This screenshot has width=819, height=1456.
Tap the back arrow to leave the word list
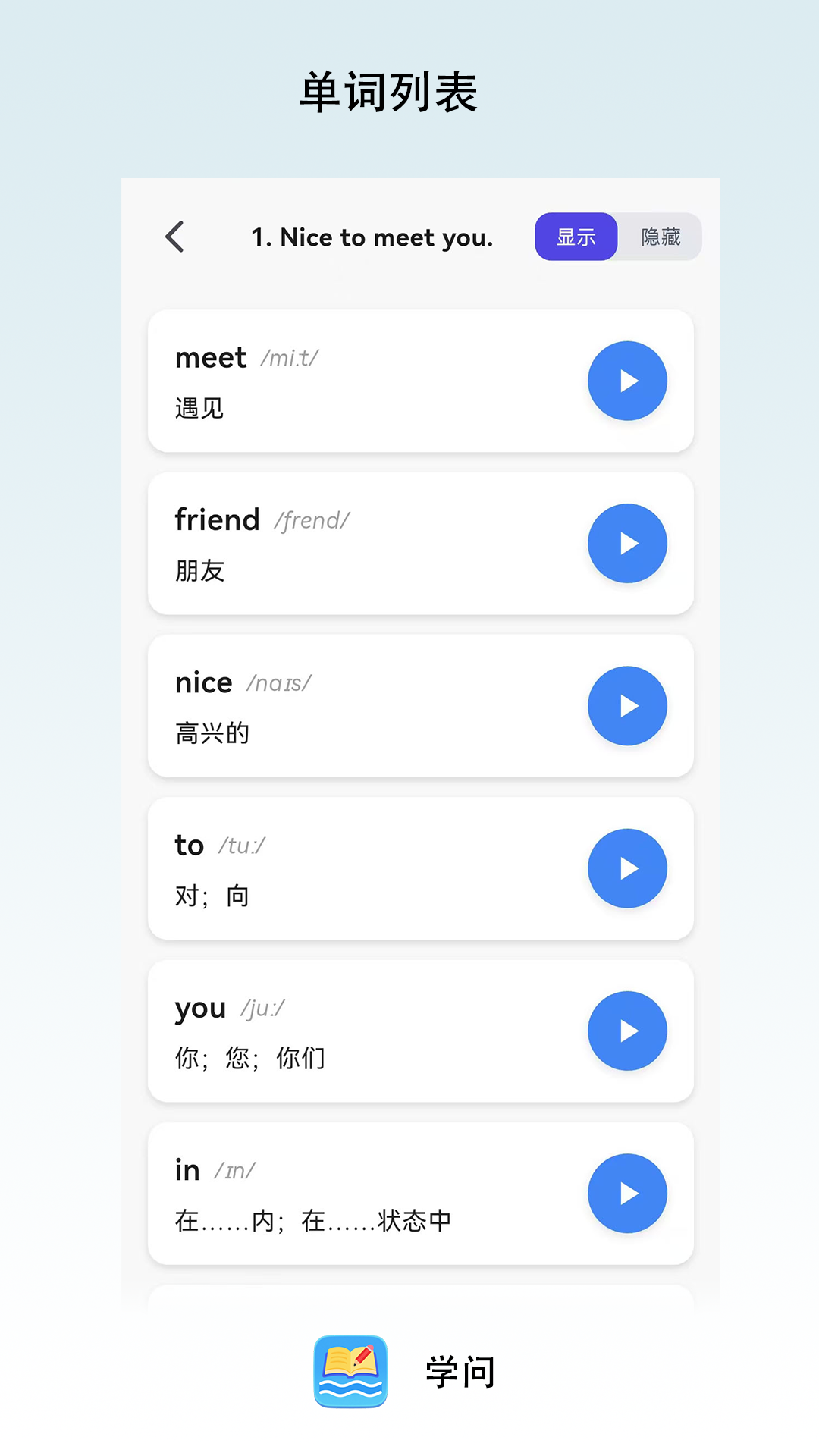(175, 237)
